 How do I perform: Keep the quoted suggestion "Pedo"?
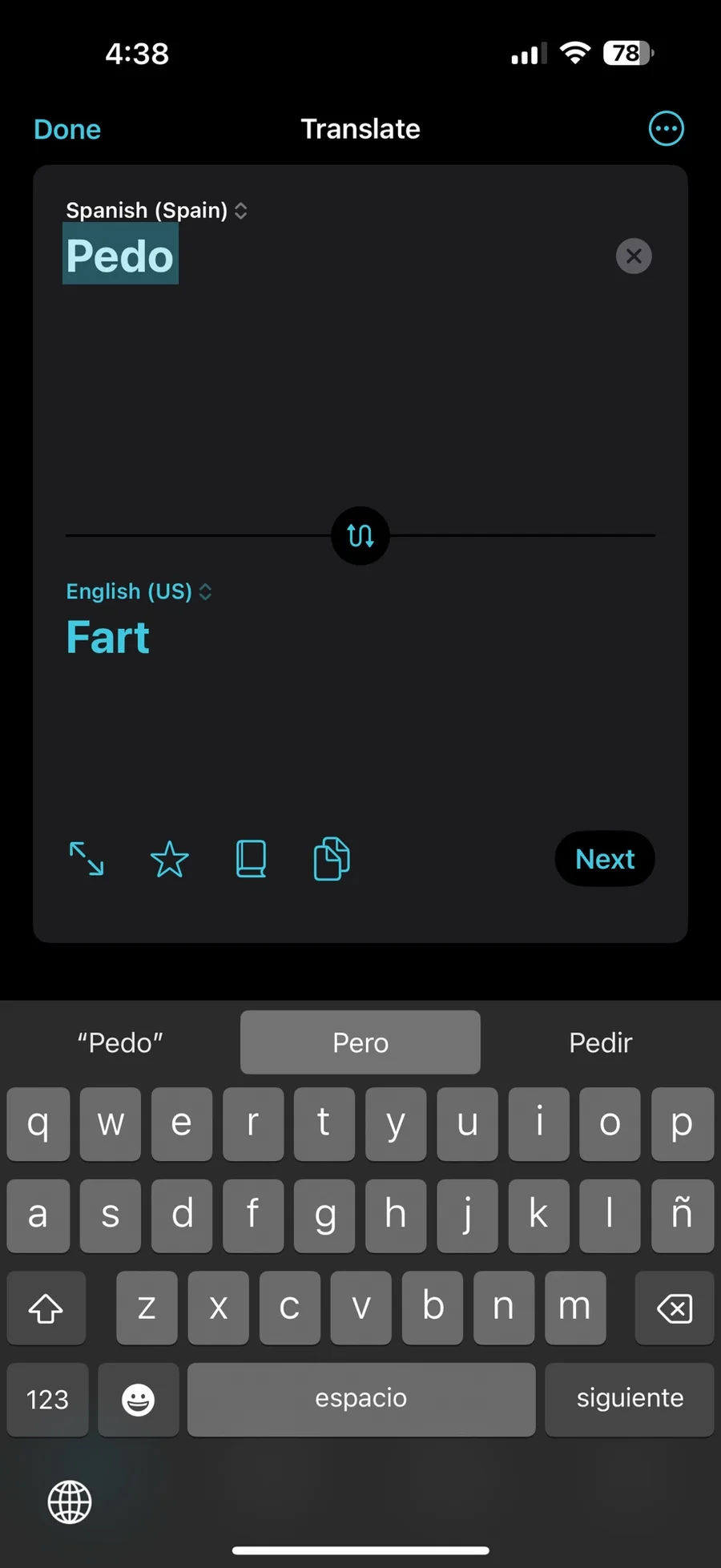(x=120, y=1042)
